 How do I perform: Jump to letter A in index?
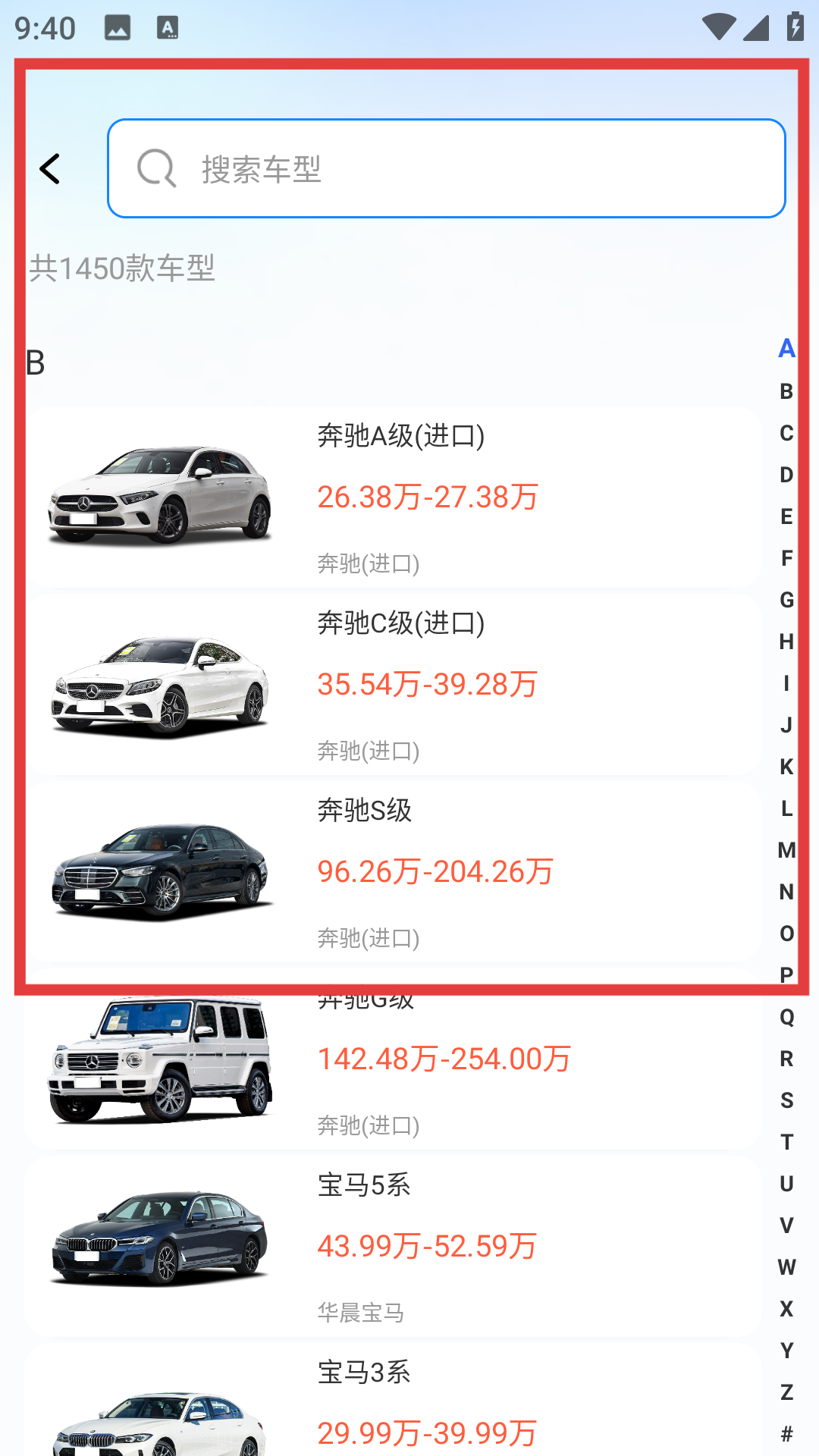tap(786, 349)
